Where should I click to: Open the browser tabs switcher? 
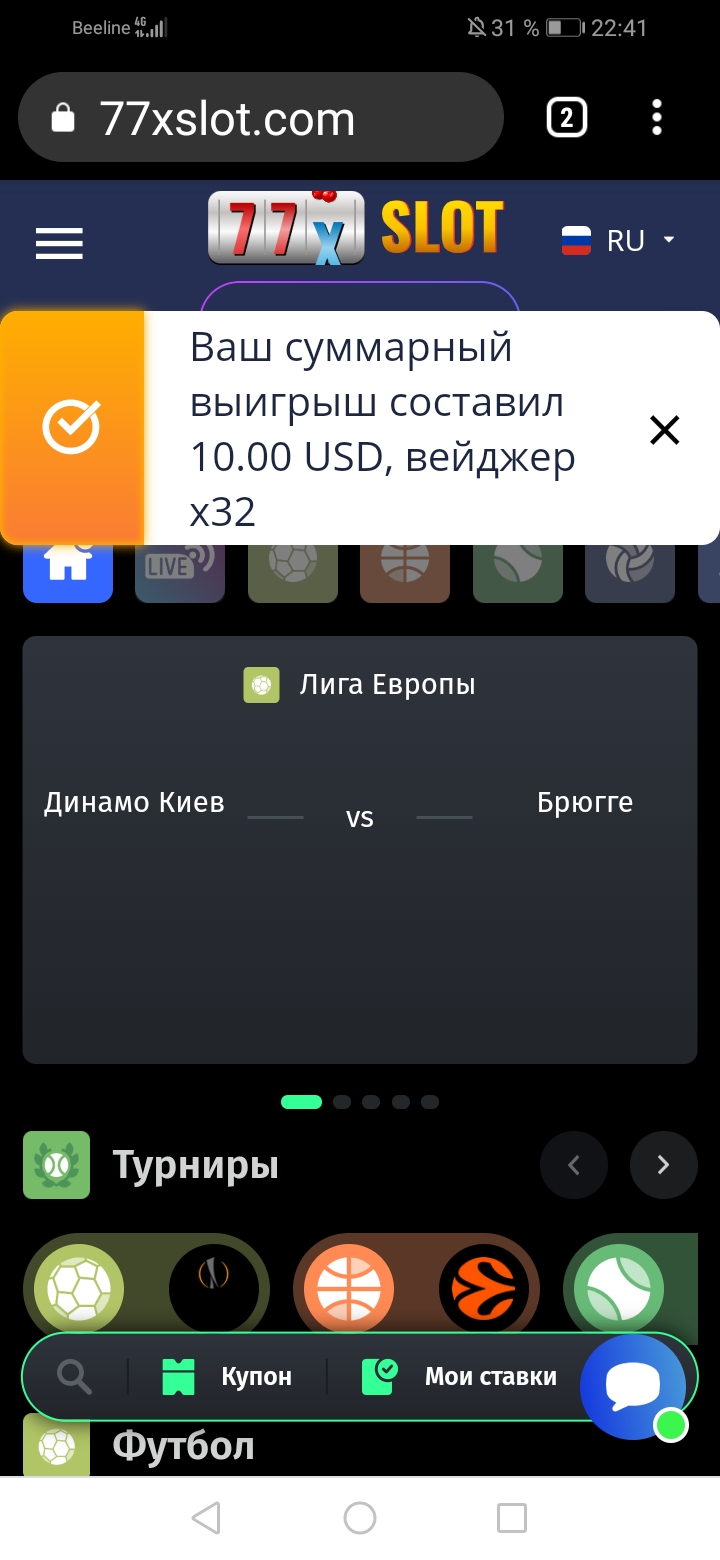point(566,119)
